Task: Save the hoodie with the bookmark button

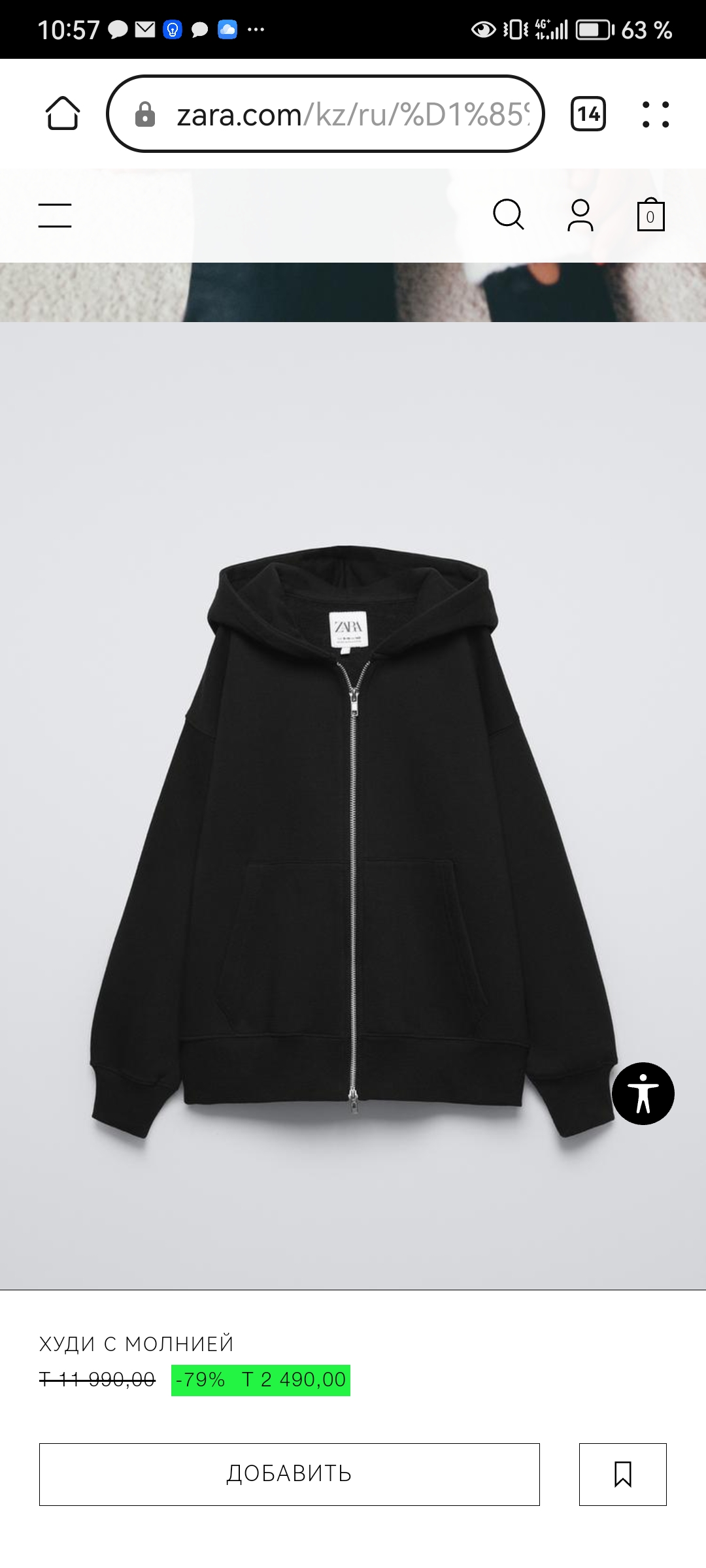Action: (x=623, y=1475)
